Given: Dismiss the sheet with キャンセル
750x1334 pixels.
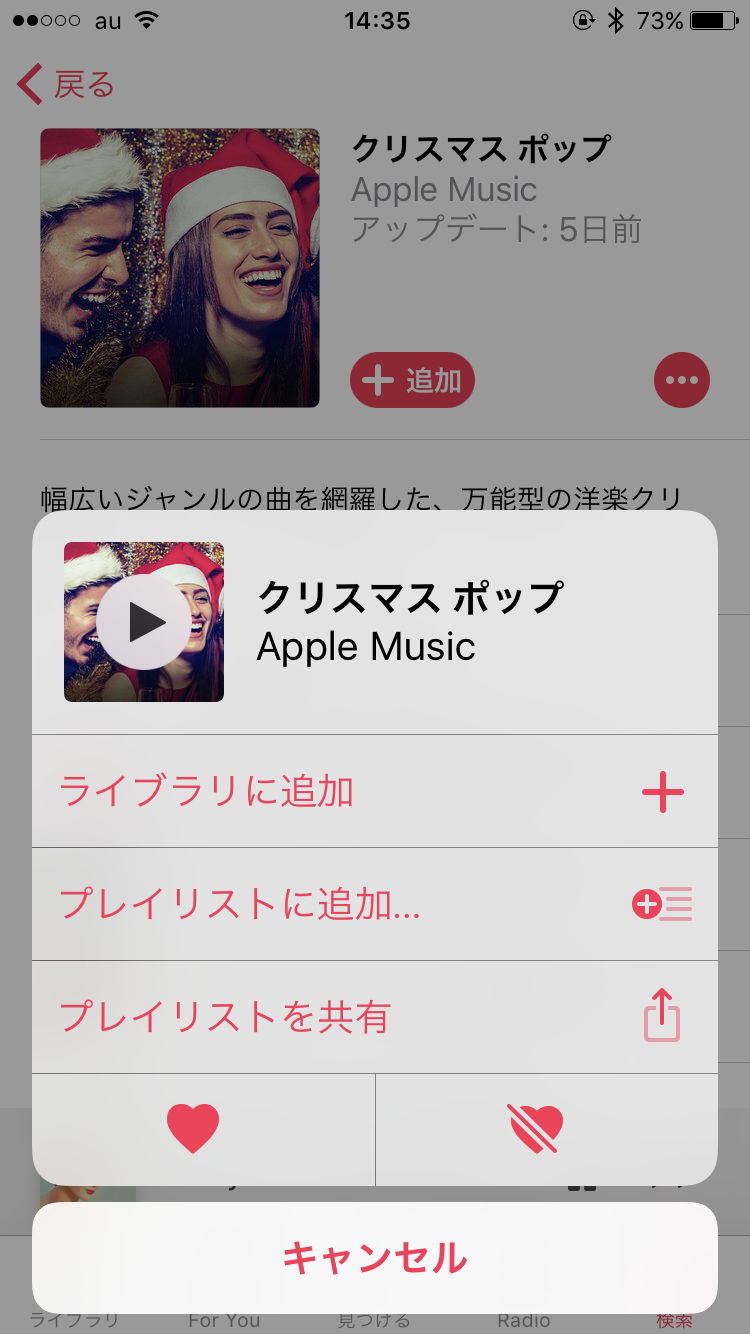Looking at the screenshot, I should 374,1257.
